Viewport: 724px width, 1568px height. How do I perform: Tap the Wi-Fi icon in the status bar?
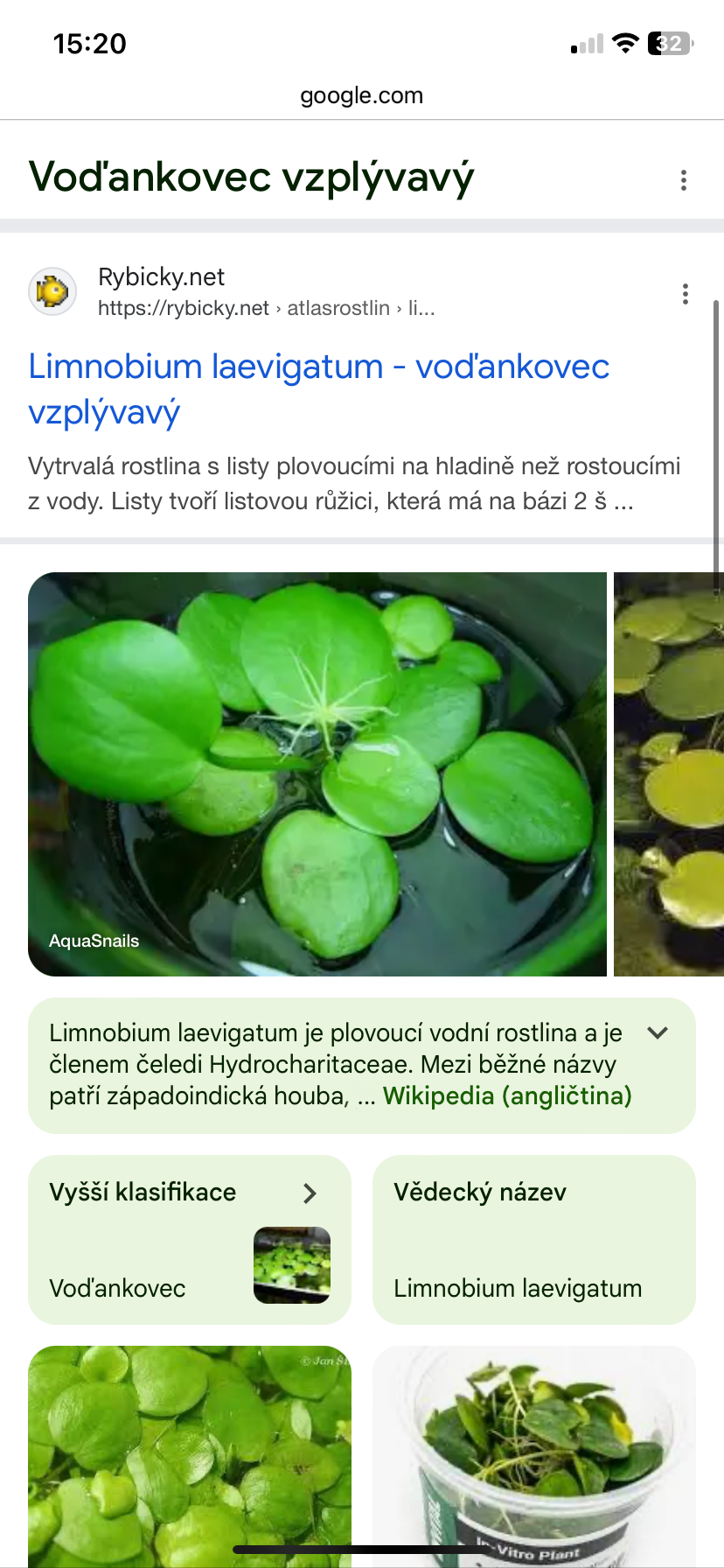626,43
